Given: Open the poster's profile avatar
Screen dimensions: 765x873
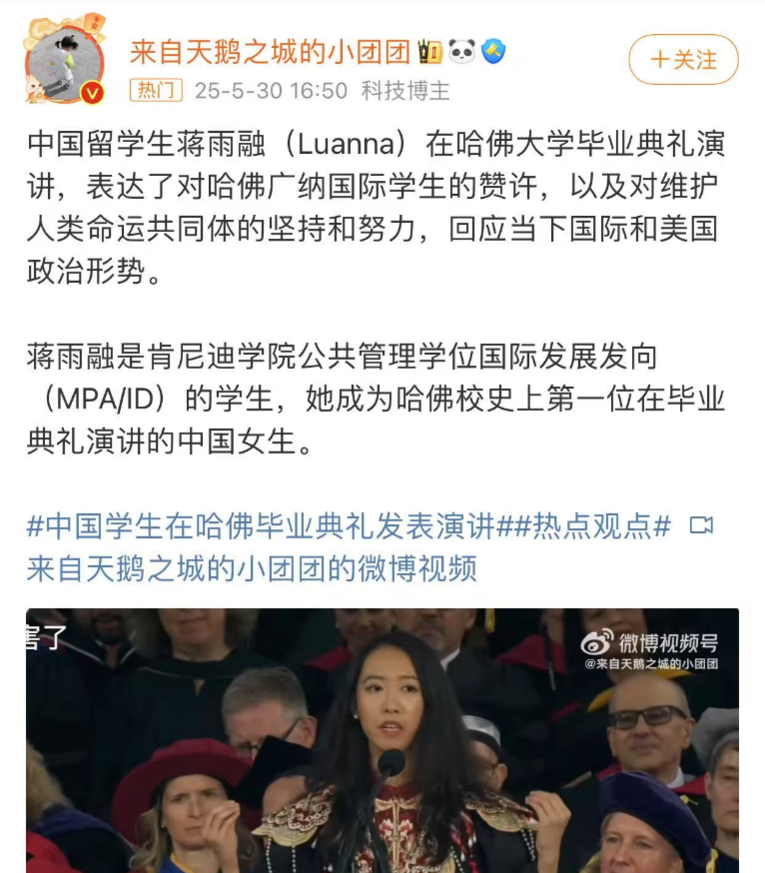Looking at the screenshot, I should point(65,59).
